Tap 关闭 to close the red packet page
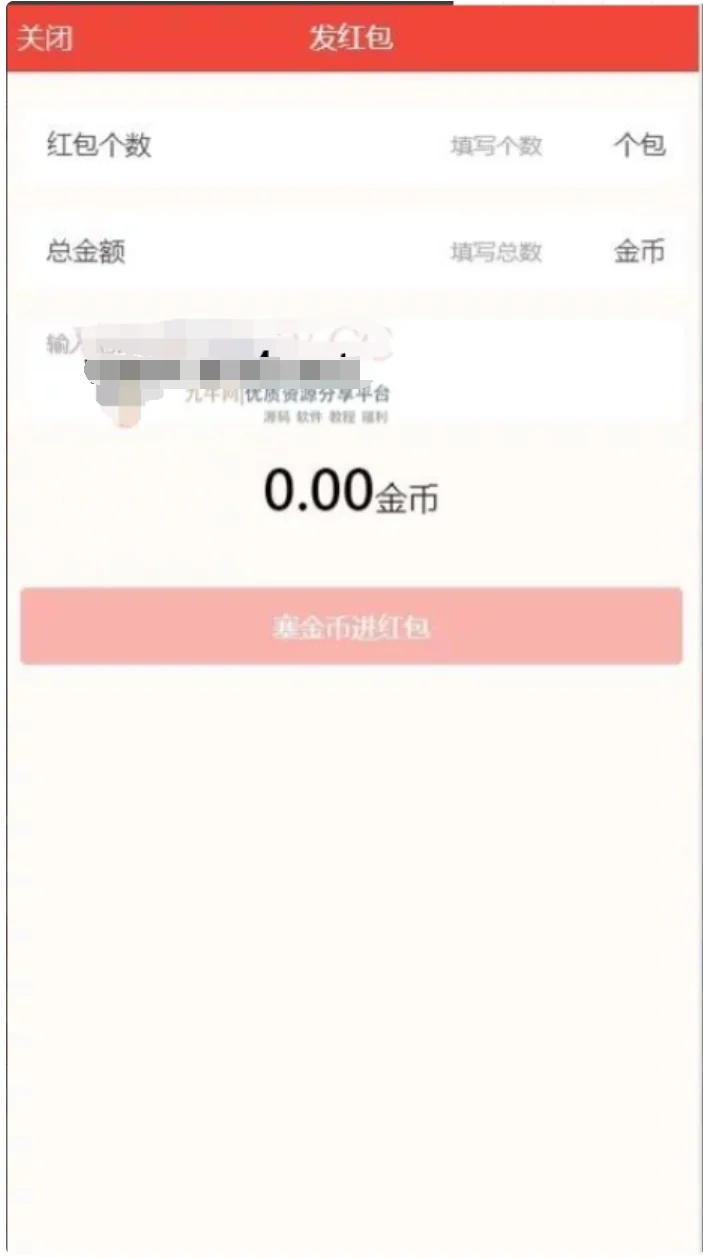This screenshot has height=1258, width=703. 45,39
